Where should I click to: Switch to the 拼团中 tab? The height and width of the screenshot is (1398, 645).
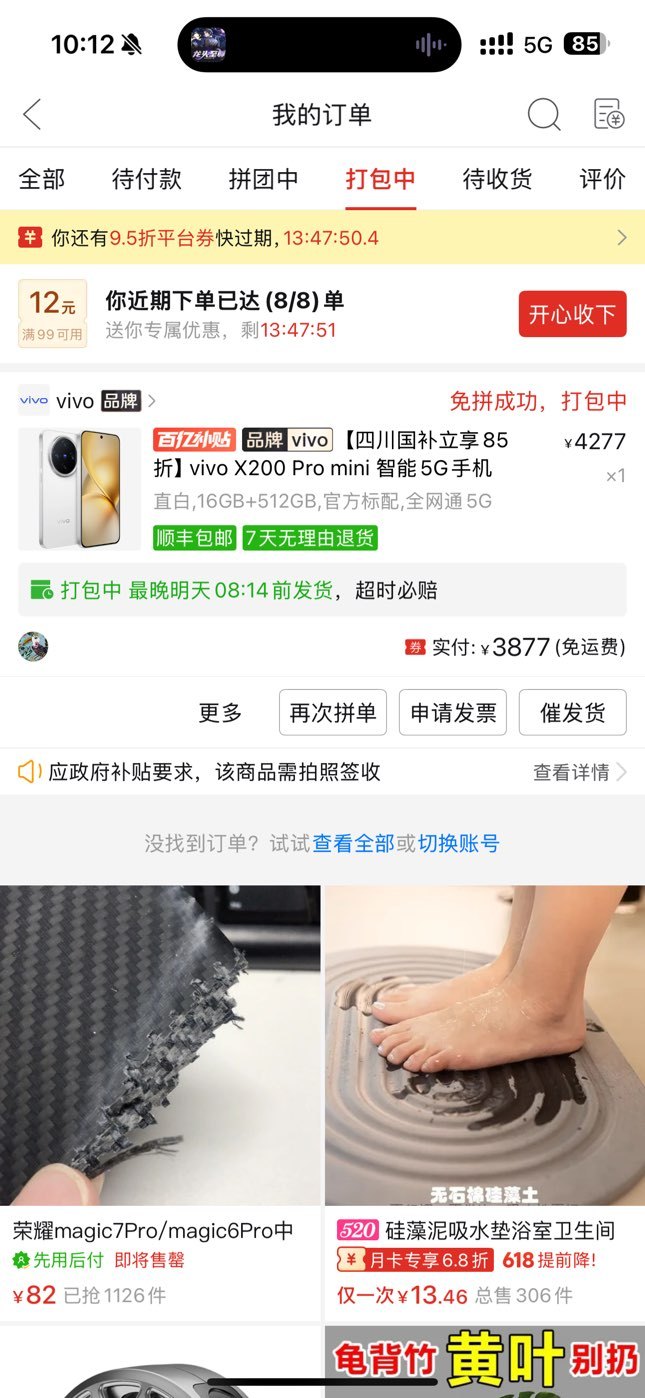(x=264, y=179)
